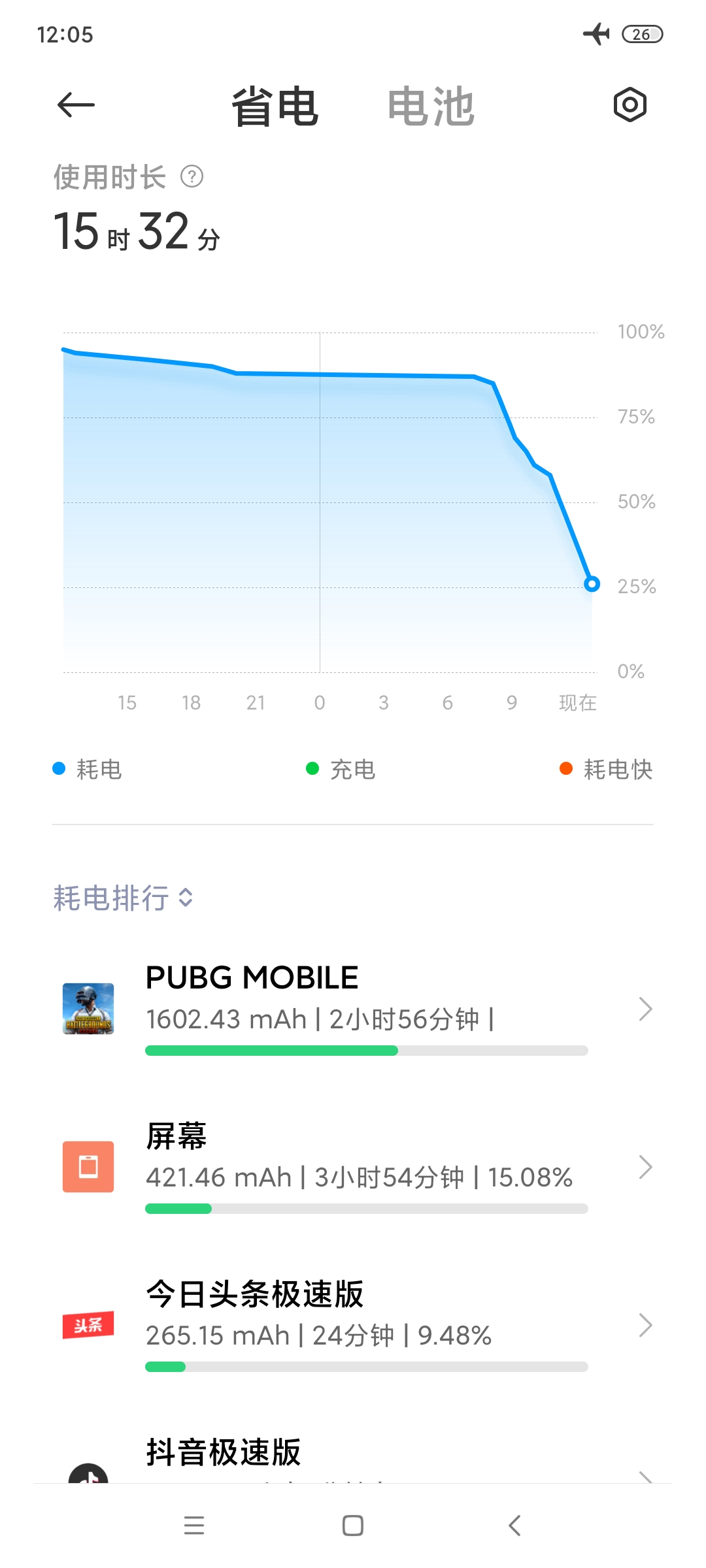The width and height of the screenshot is (706, 1568).
Task: Open 屏幕 power consumption details
Action: 353,1167
